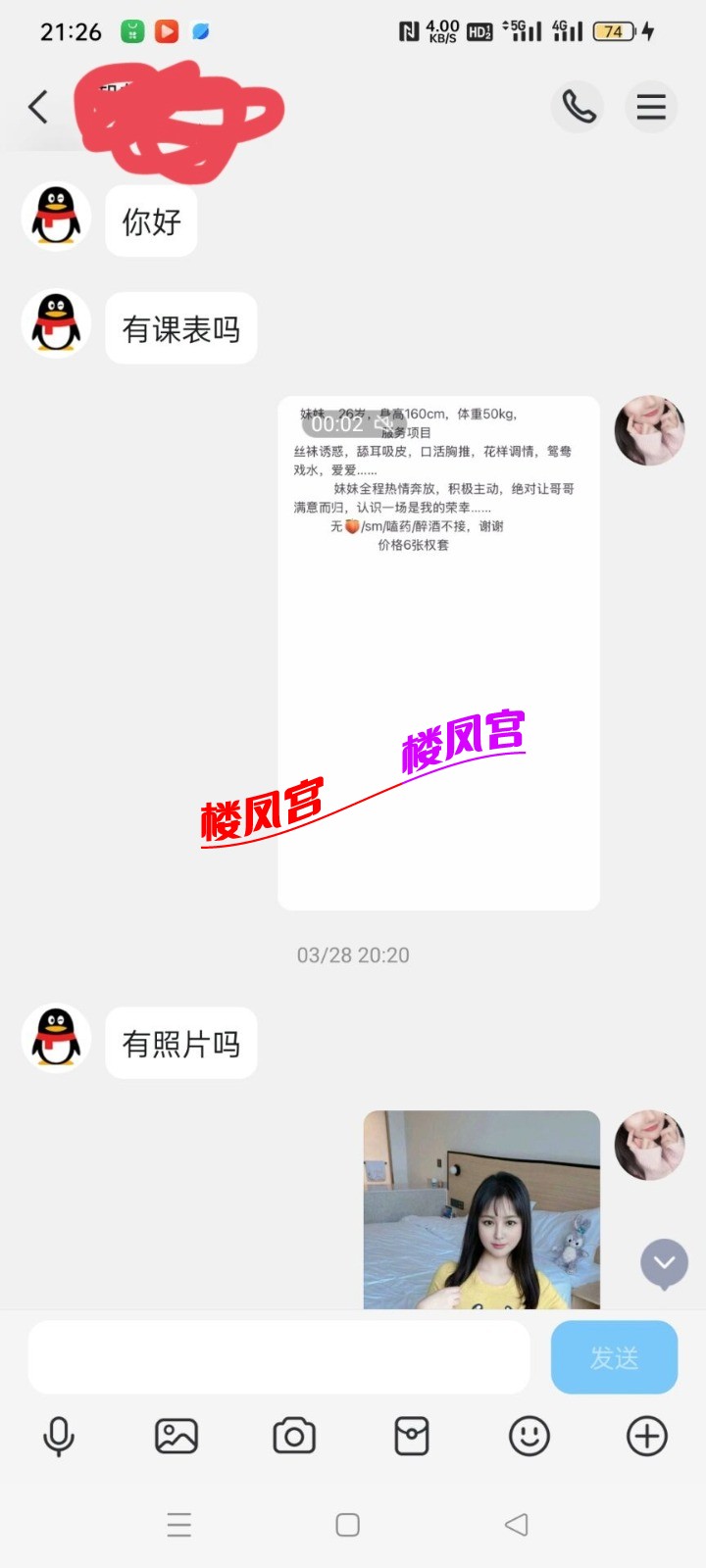Open the red packet option
The image size is (706, 1568).
pyautogui.click(x=412, y=1437)
